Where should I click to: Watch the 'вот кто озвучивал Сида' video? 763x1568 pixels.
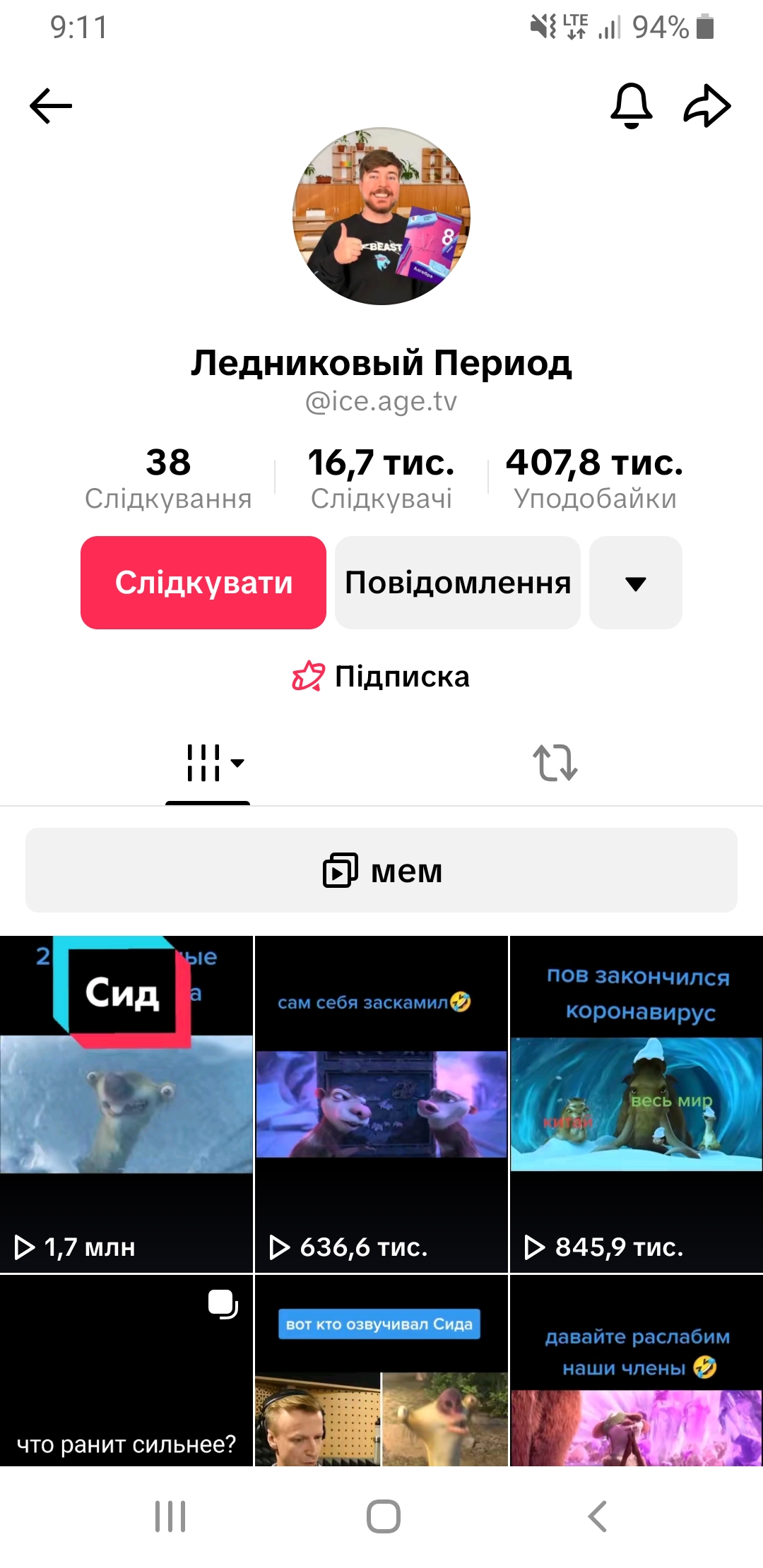(x=381, y=1370)
